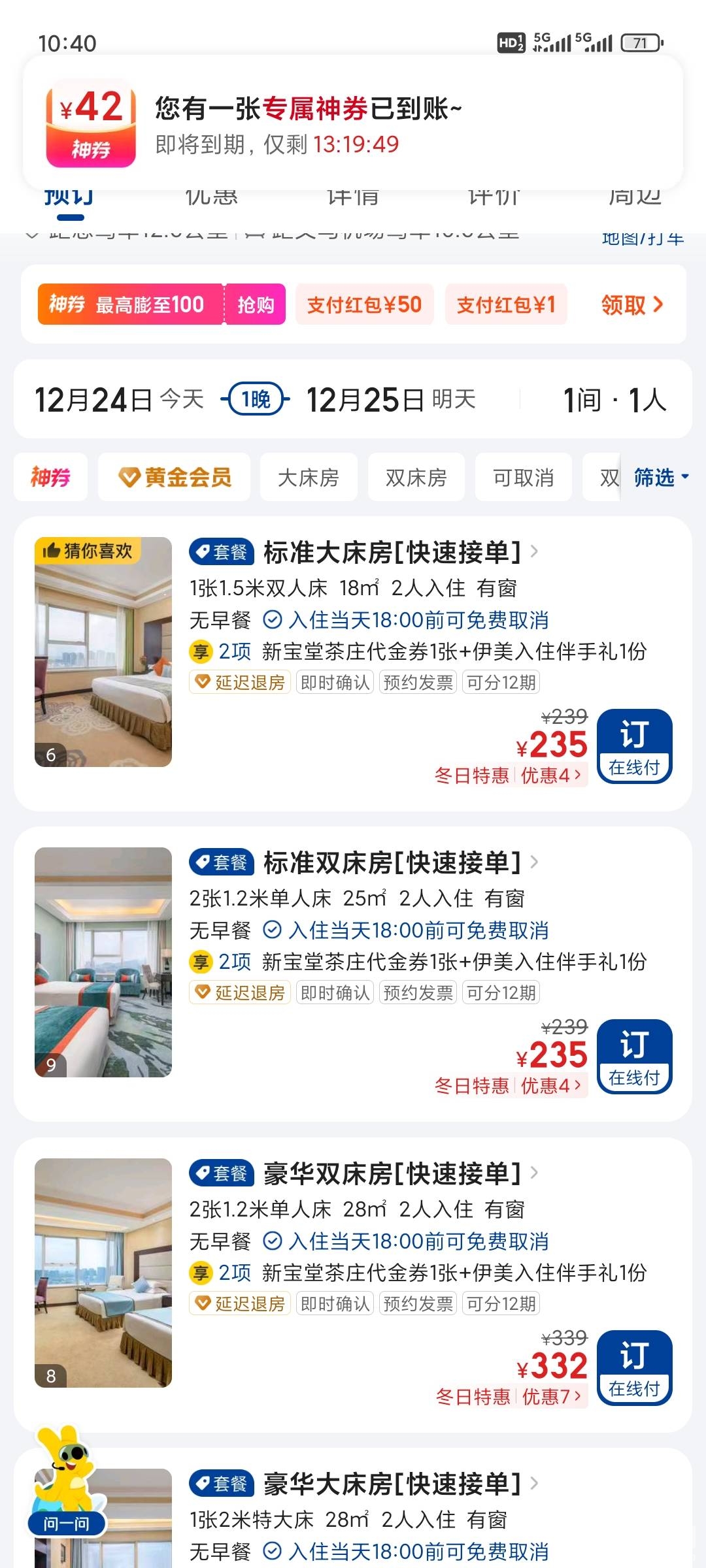Select the 支付红包¥50 coupon chip
Screen dimensions: 706x1568
(x=364, y=304)
